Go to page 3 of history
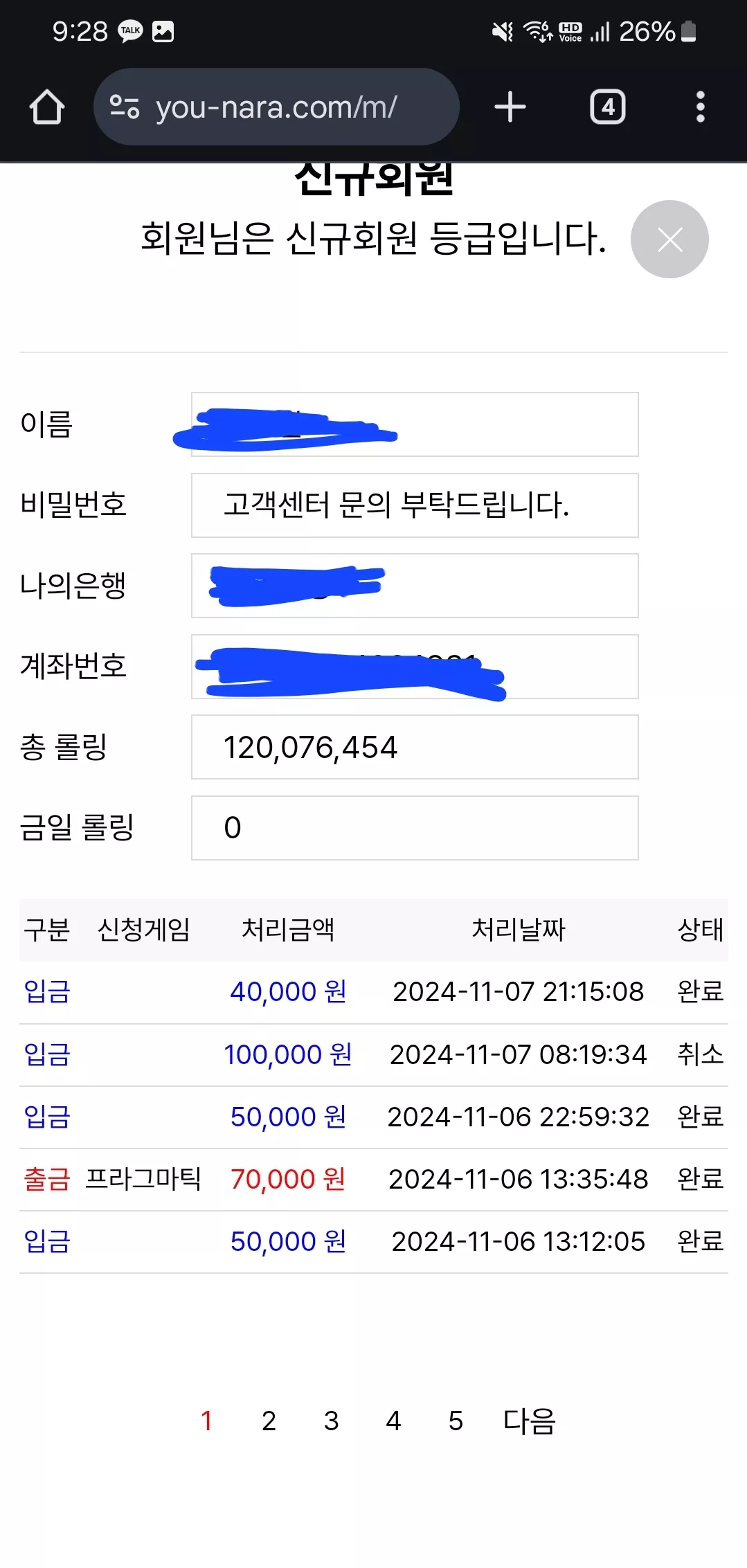 (331, 1421)
